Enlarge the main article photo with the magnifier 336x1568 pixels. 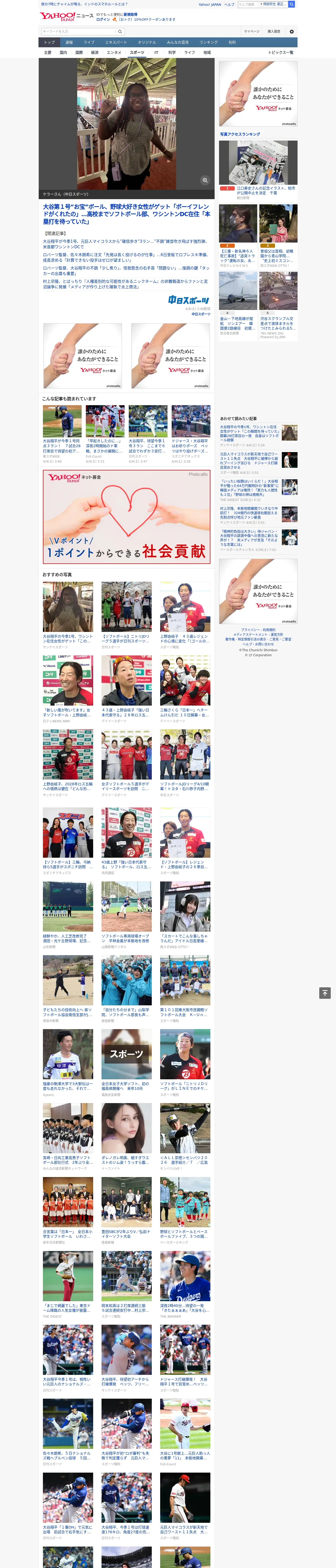[x=205, y=180]
